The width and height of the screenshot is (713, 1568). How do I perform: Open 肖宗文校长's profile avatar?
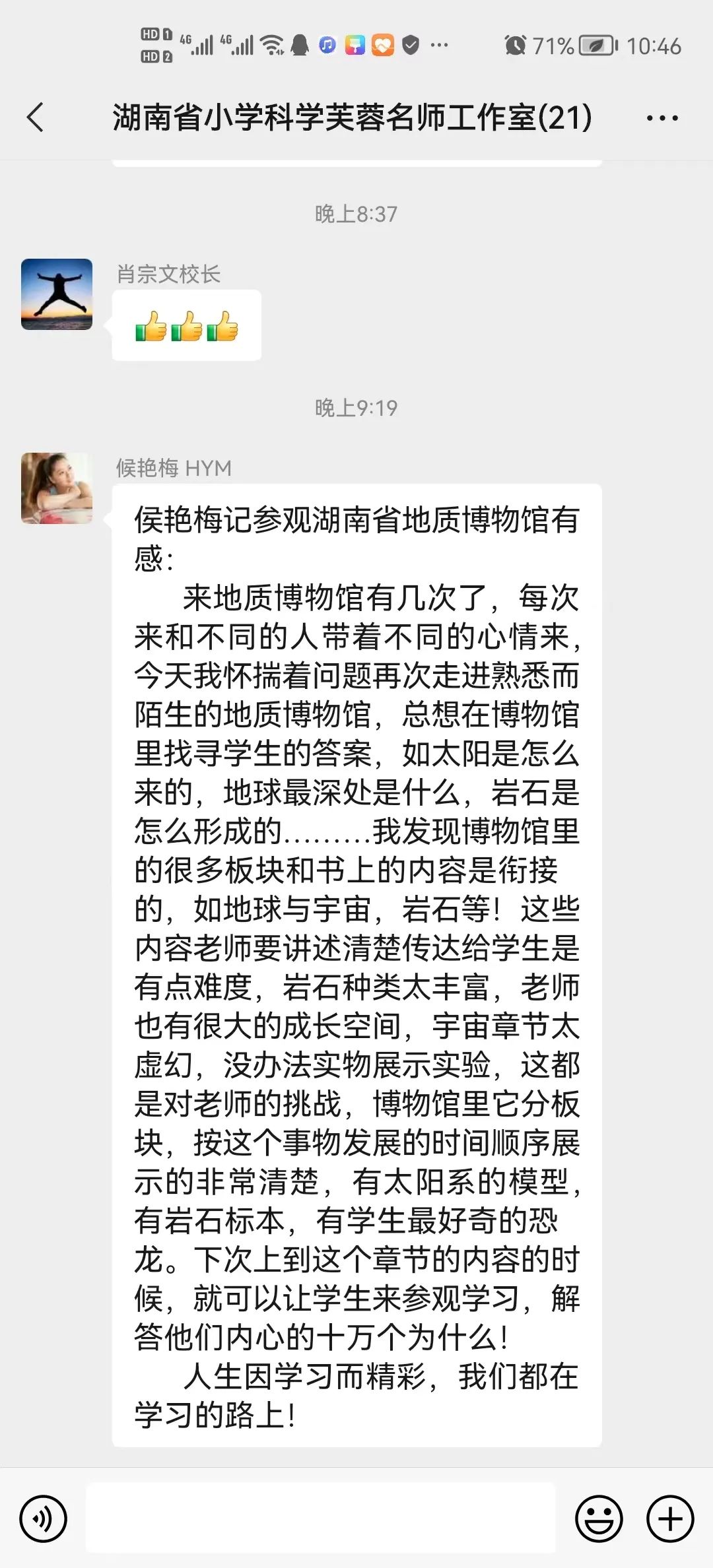click(57, 294)
